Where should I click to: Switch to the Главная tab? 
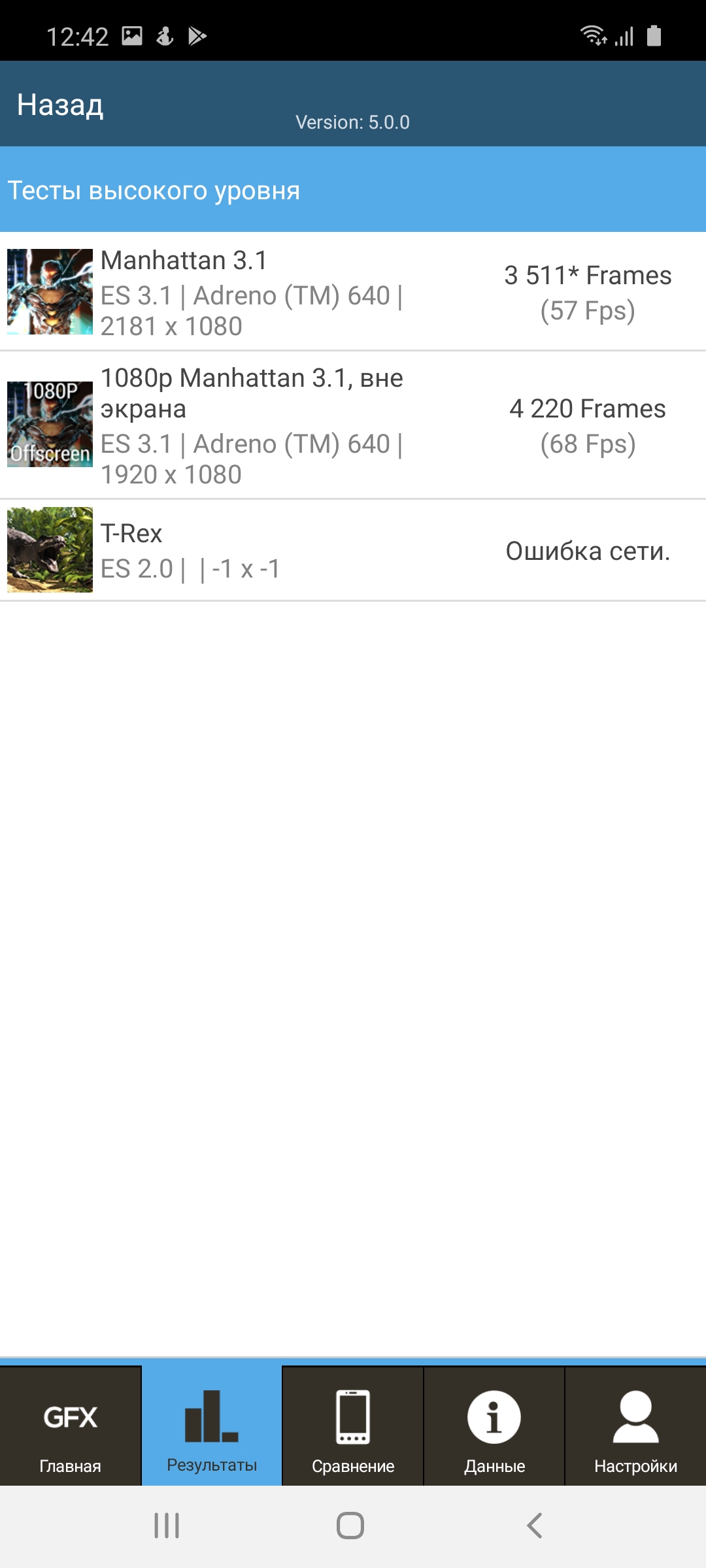(x=71, y=1427)
